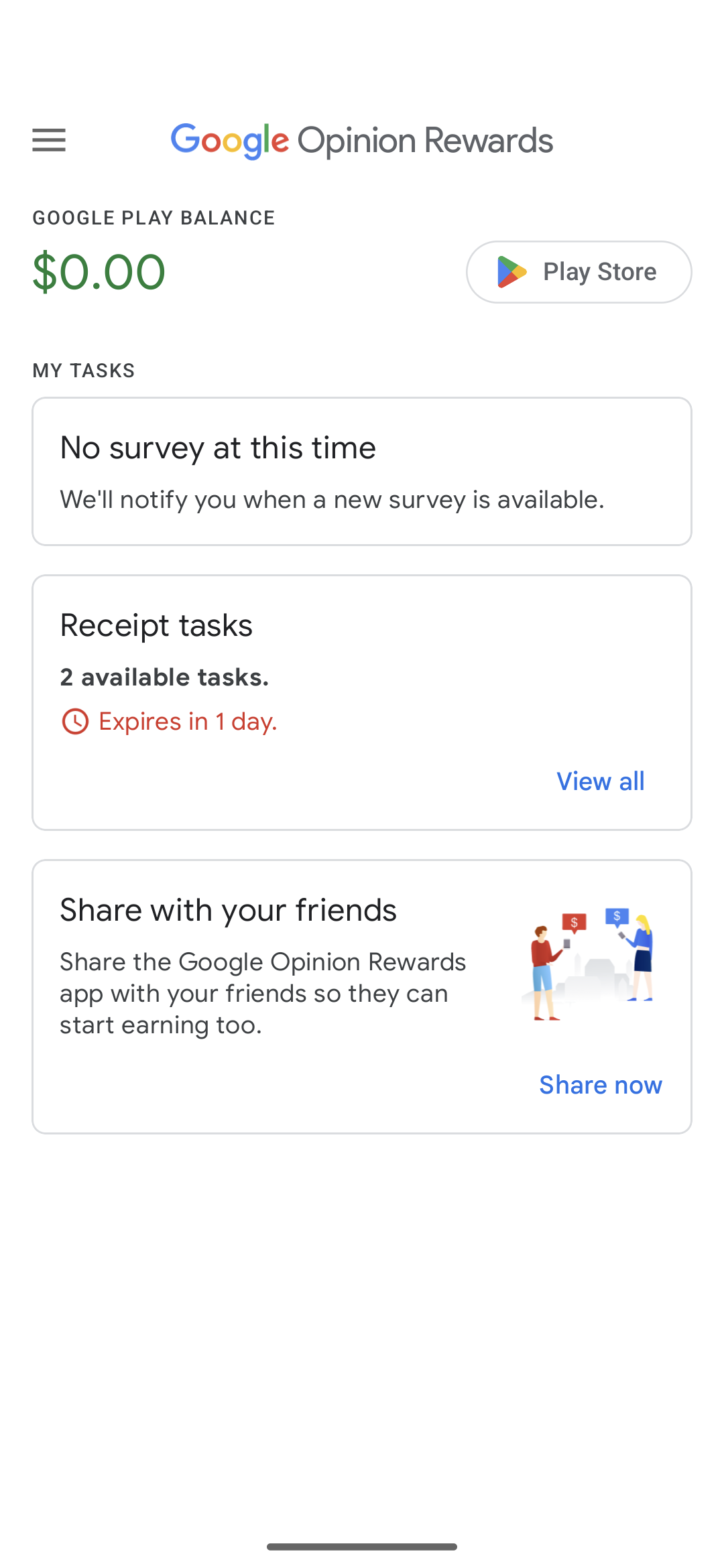Screen dimensions: 724x1568
Task: Open the hamburger navigation menu
Action: [49, 140]
